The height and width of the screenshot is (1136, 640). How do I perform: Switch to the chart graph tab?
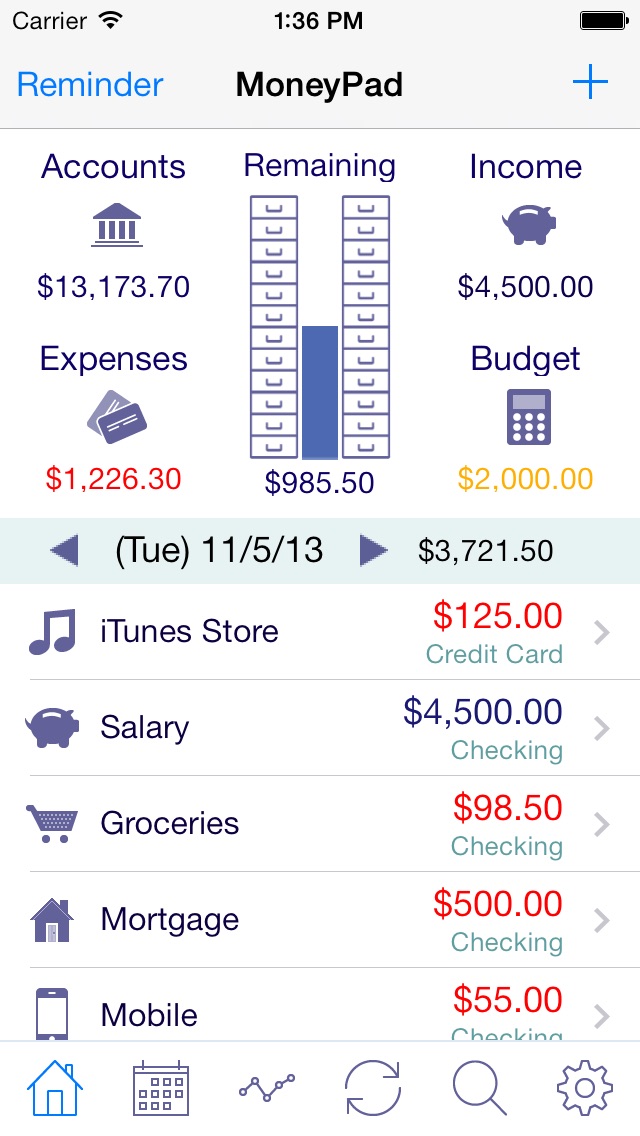click(x=267, y=1088)
